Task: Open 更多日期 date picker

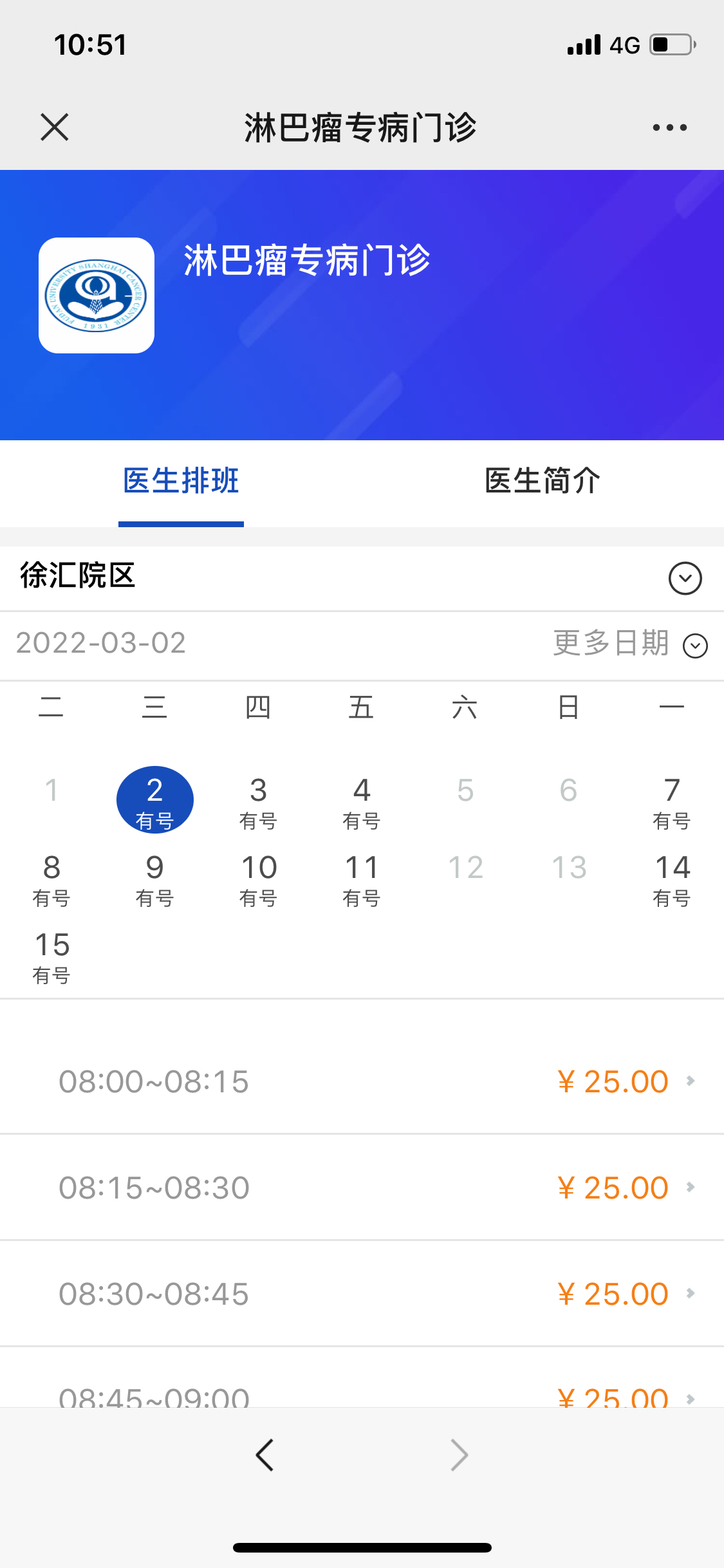Action: pos(630,644)
